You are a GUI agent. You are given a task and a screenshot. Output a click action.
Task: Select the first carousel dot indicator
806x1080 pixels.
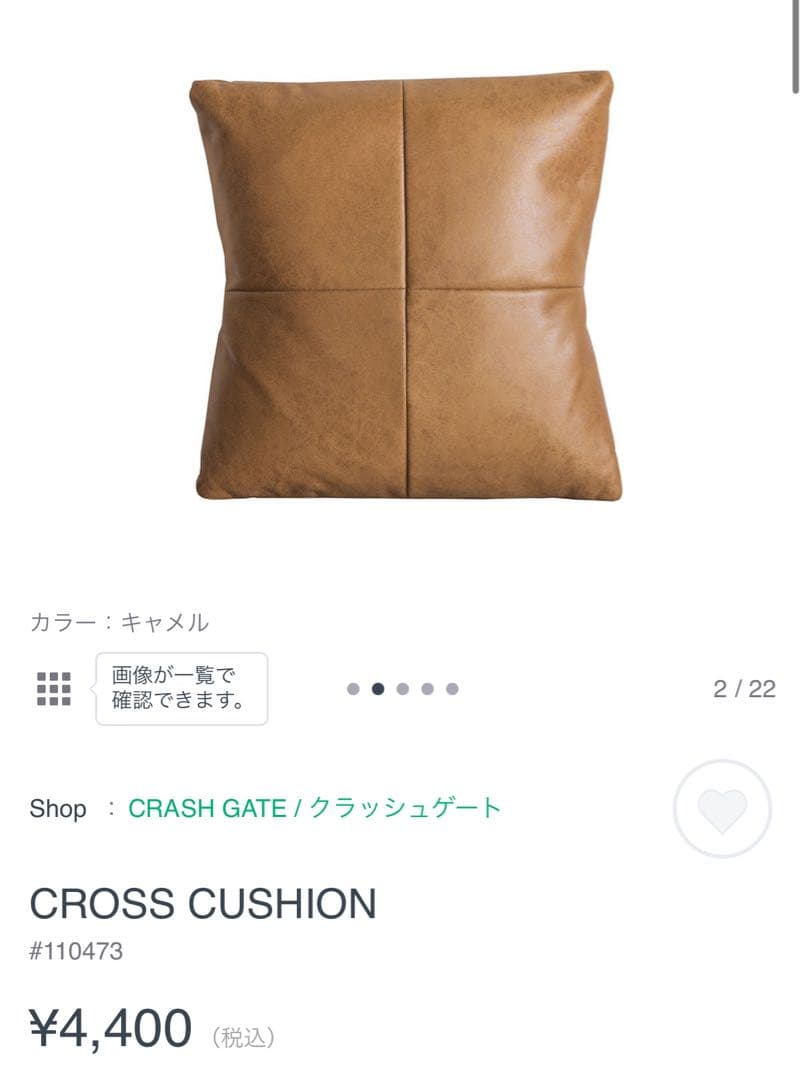pyautogui.click(x=355, y=687)
